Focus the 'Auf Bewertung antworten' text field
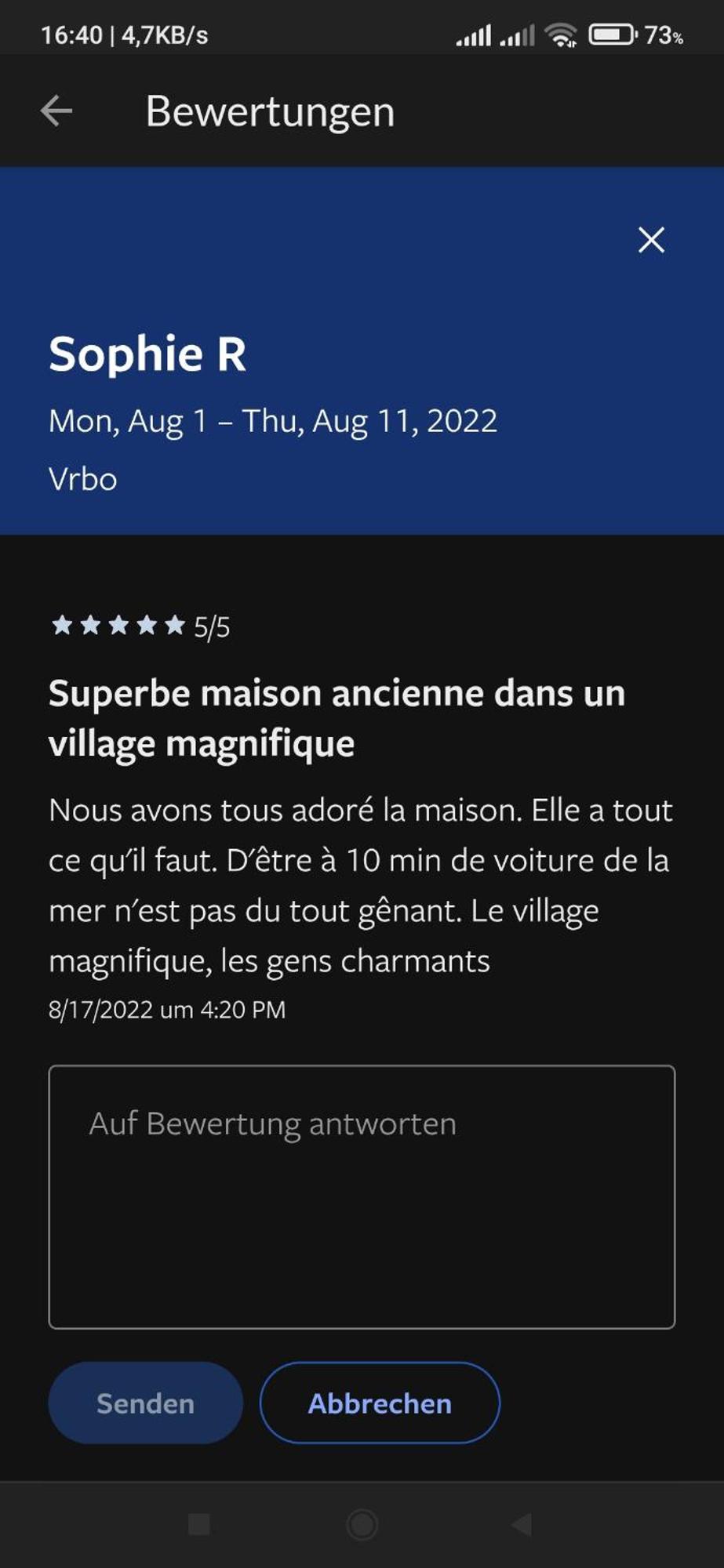 (362, 1196)
